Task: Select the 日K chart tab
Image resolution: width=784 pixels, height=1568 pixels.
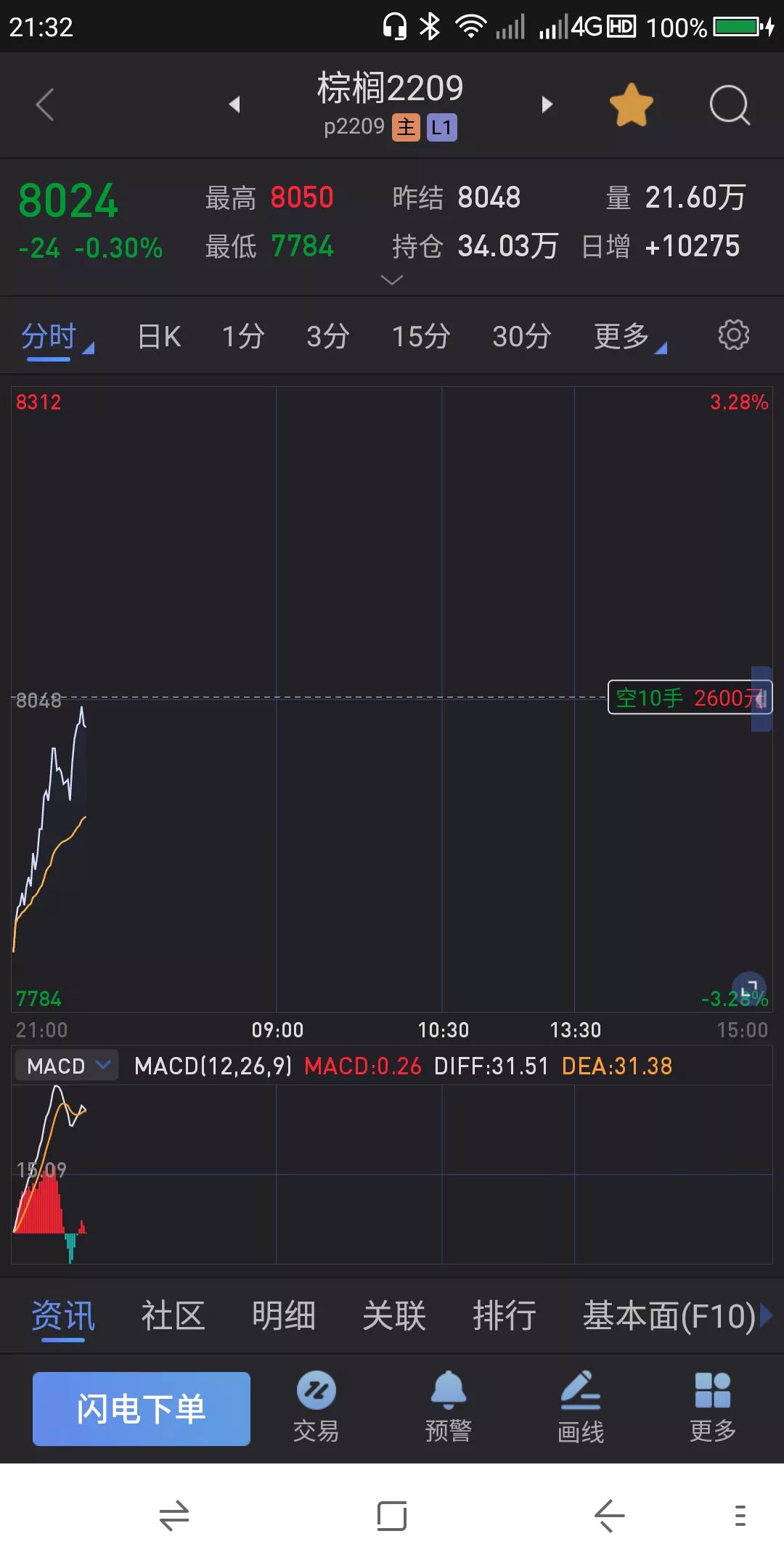Action: pos(159,337)
